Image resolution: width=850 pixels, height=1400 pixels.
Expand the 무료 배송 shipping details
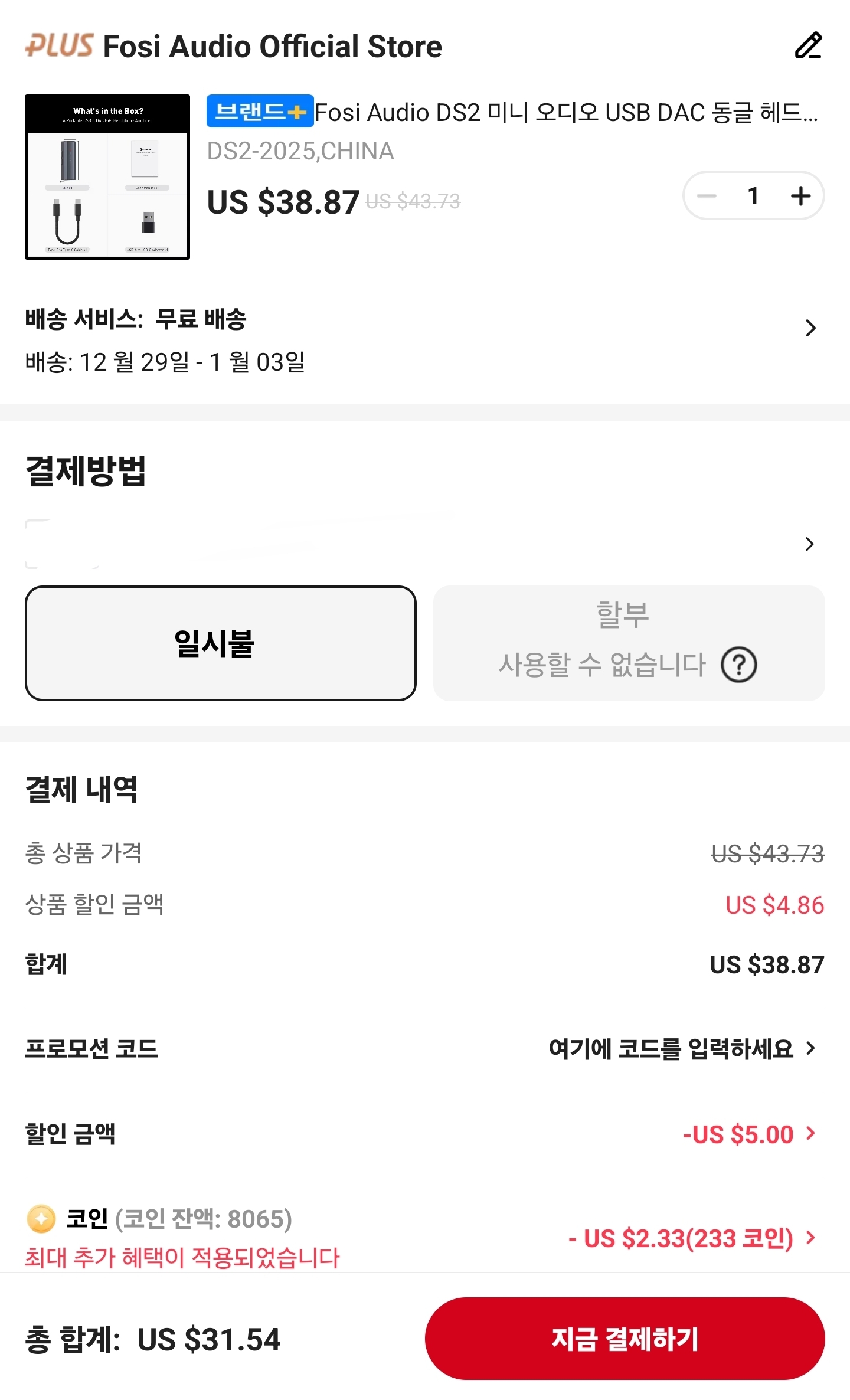811,328
